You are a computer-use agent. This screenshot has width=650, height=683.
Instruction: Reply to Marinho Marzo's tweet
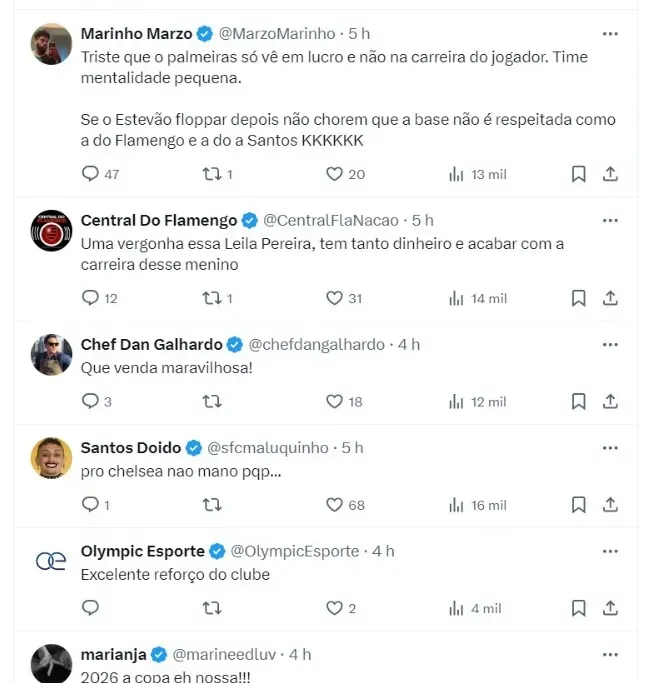click(90, 174)
